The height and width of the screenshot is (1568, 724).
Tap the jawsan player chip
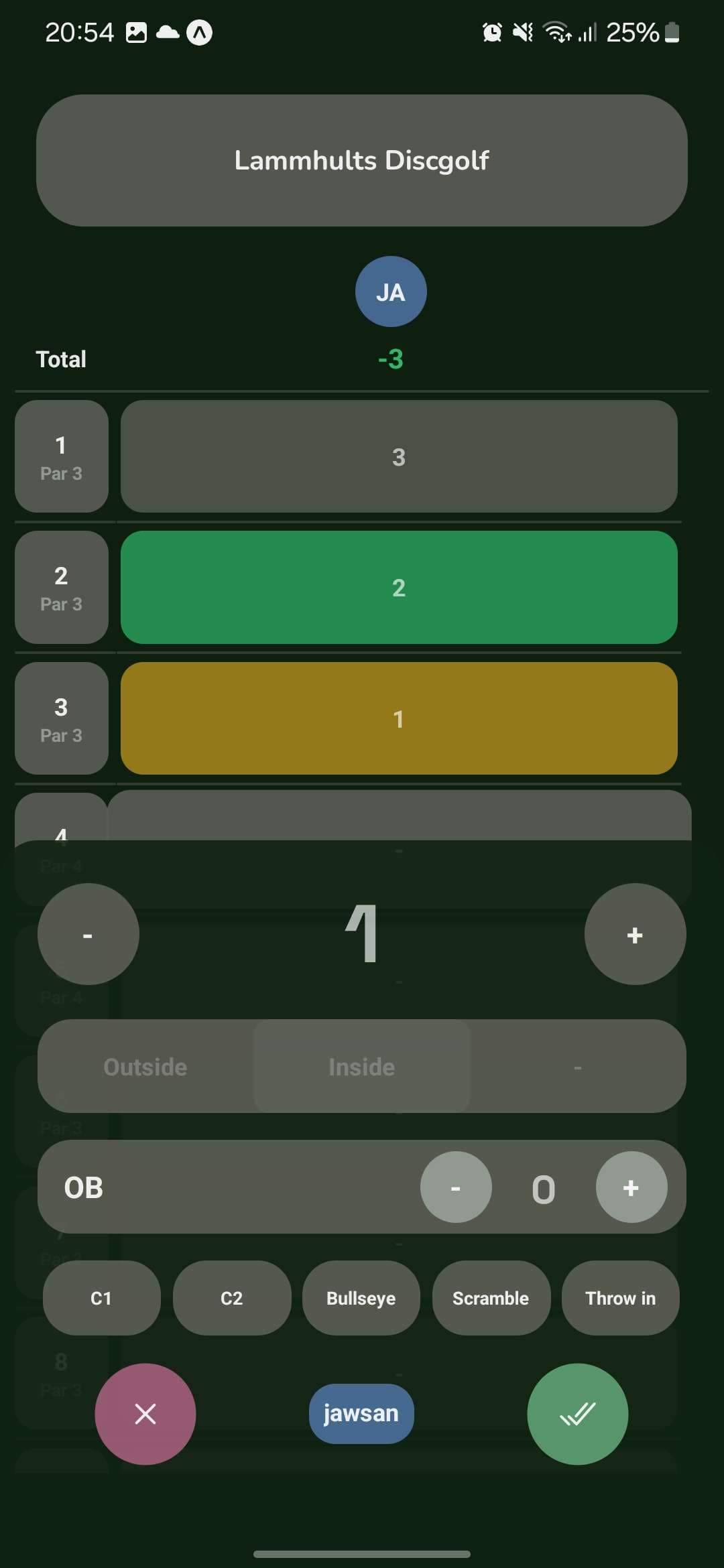361,1413
